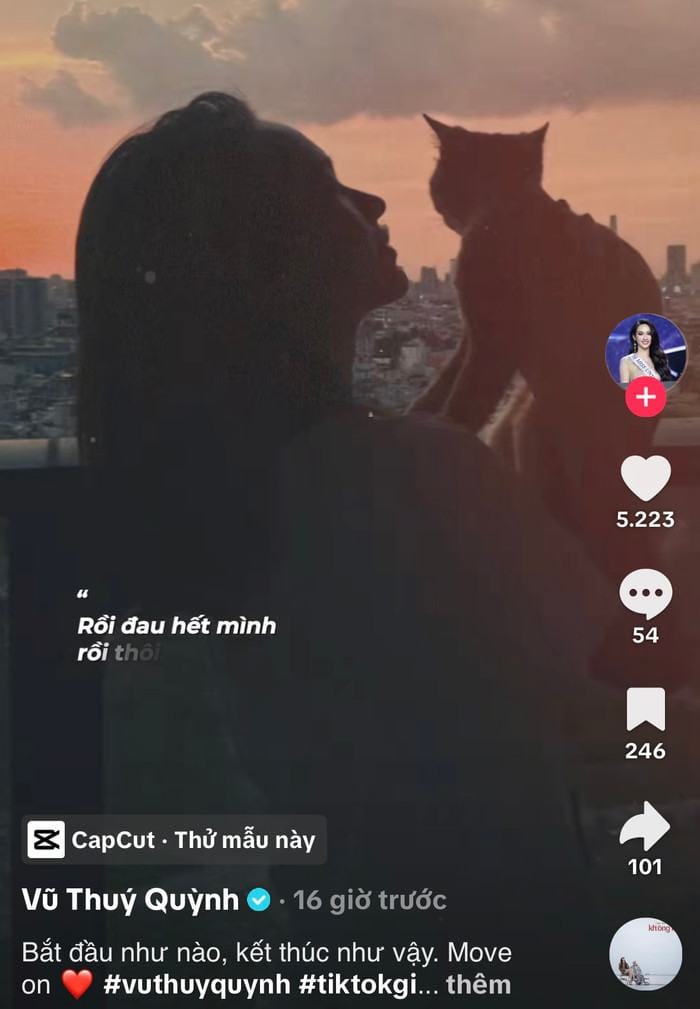Open the spinning sound disc

tap(645, 954)
